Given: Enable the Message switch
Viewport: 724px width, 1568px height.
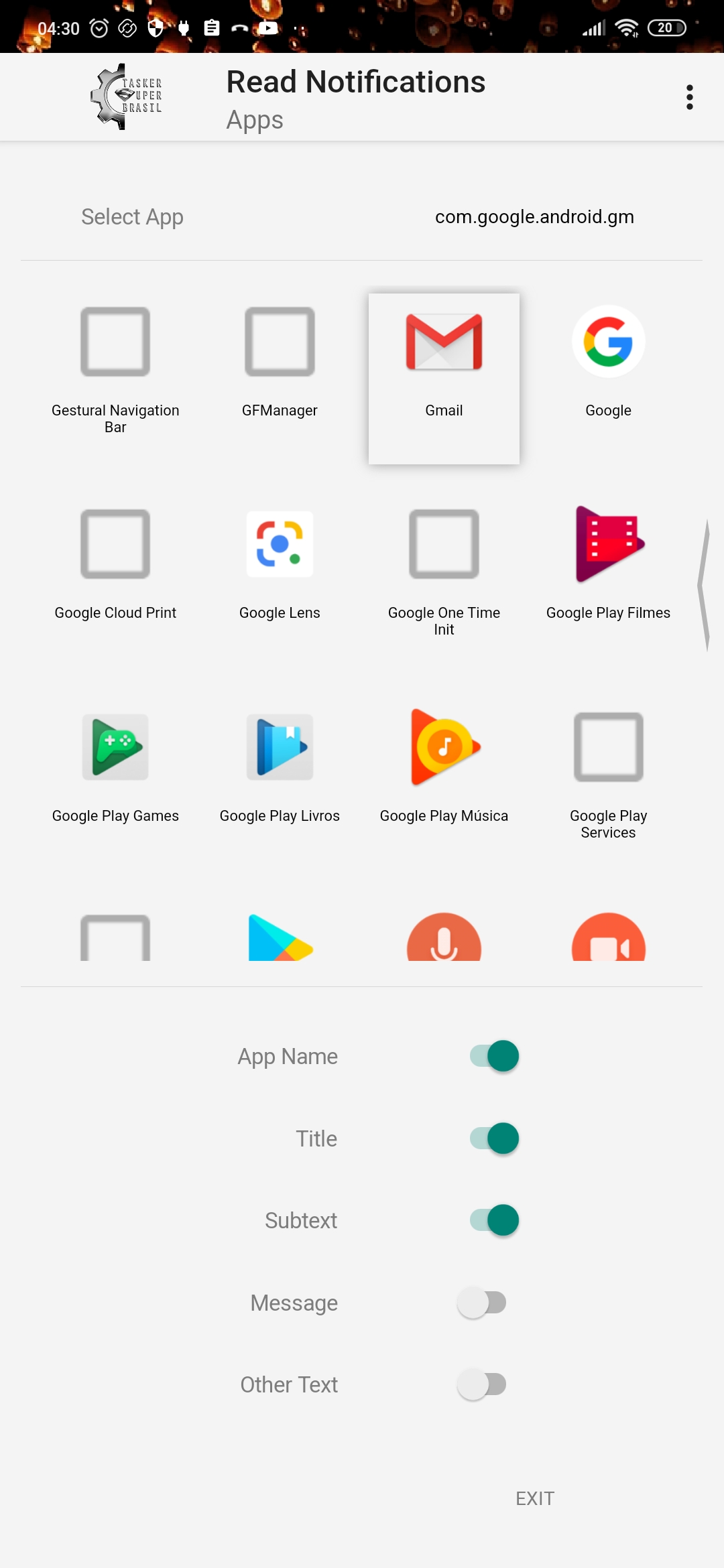Looking at the screenshot, I should coord(481,1303).
